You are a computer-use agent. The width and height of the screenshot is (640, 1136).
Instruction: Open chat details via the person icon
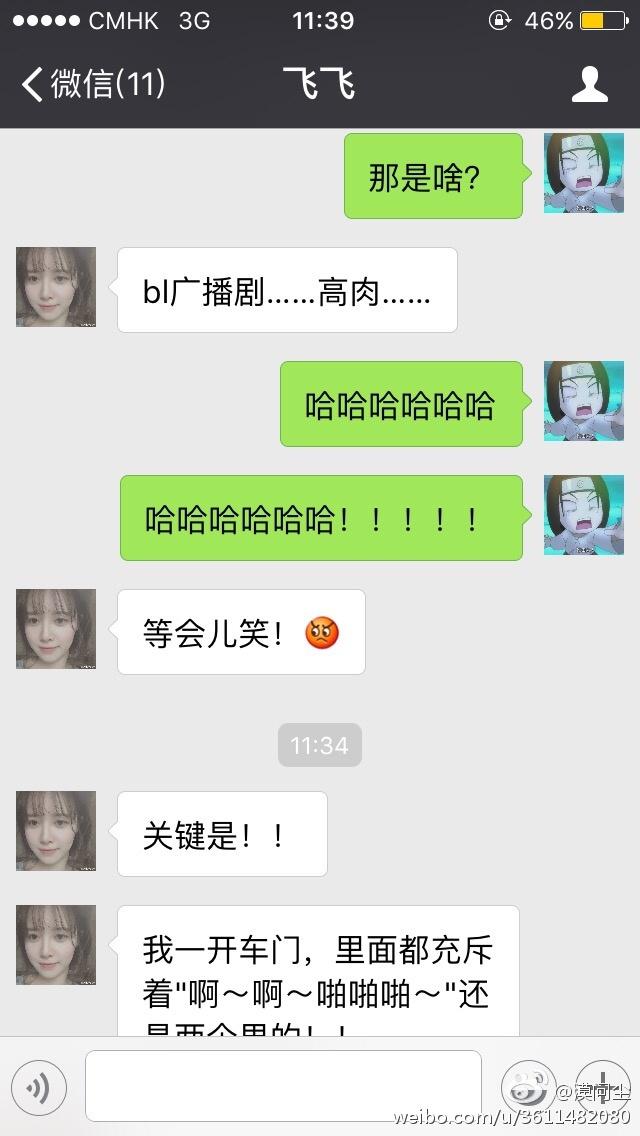(589, 84)
